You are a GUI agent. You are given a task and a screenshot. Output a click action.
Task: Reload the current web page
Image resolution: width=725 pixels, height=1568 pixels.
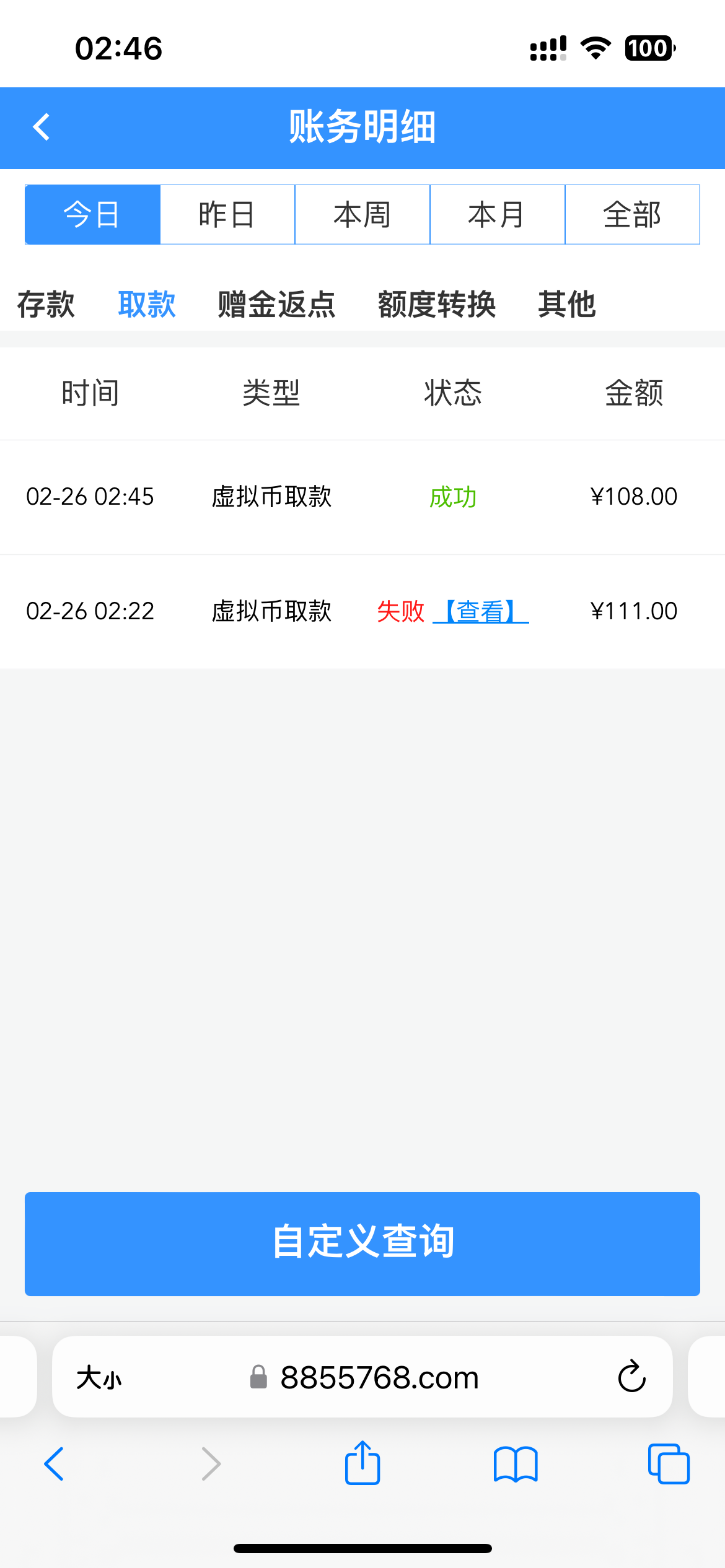pos(631,1377)
